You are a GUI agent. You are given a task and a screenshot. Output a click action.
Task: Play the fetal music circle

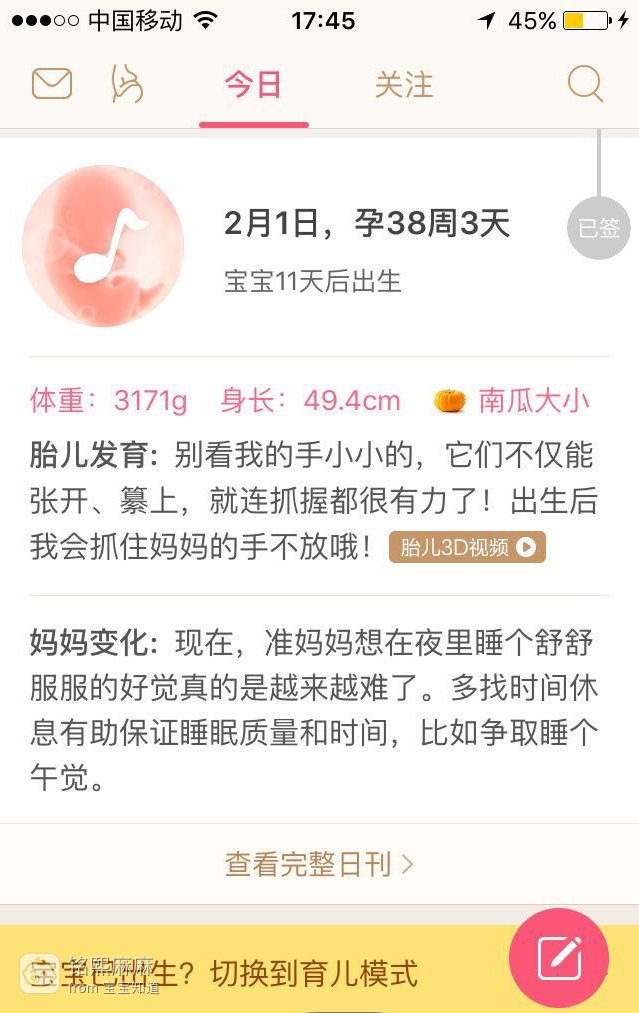click(x=103, y=246)
